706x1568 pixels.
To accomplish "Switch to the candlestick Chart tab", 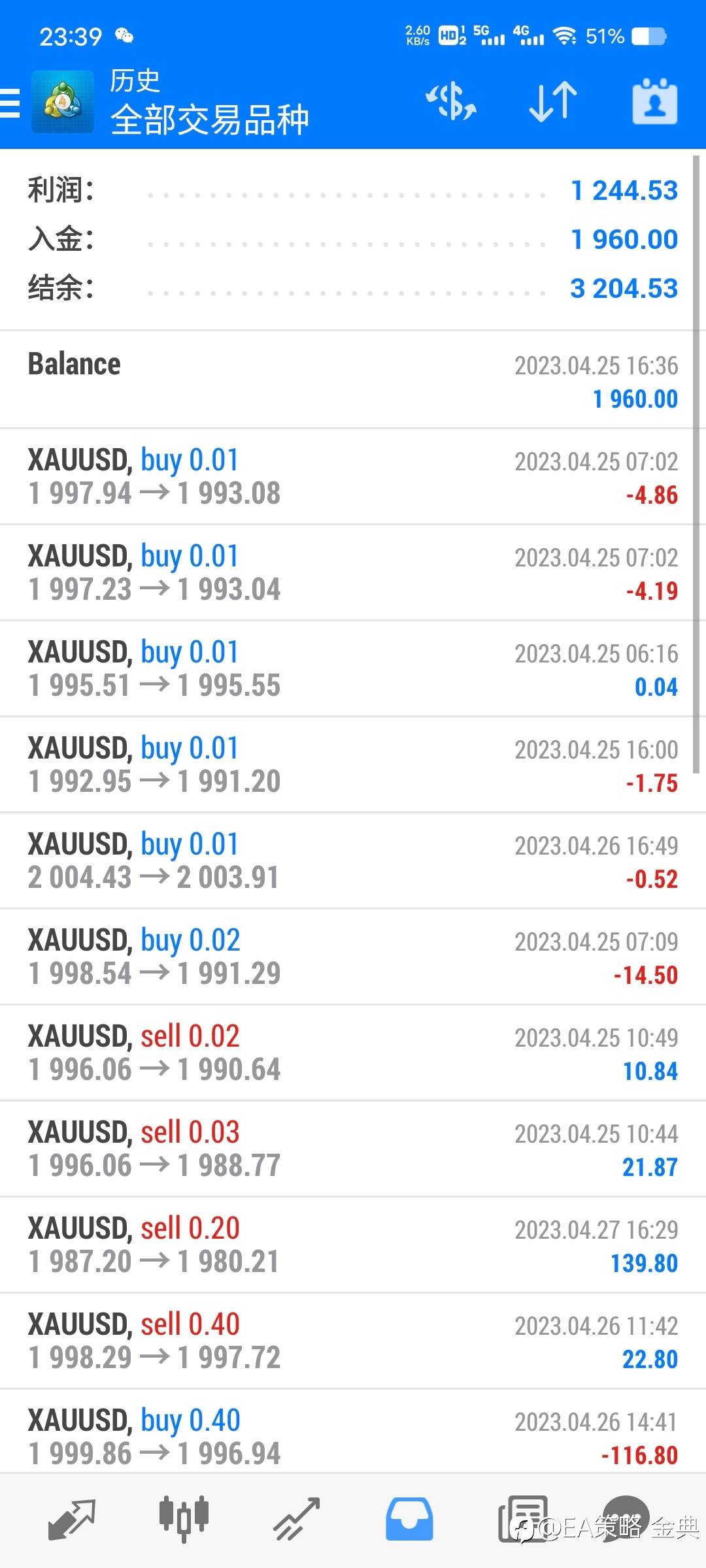I will (x=184, y=1520).
